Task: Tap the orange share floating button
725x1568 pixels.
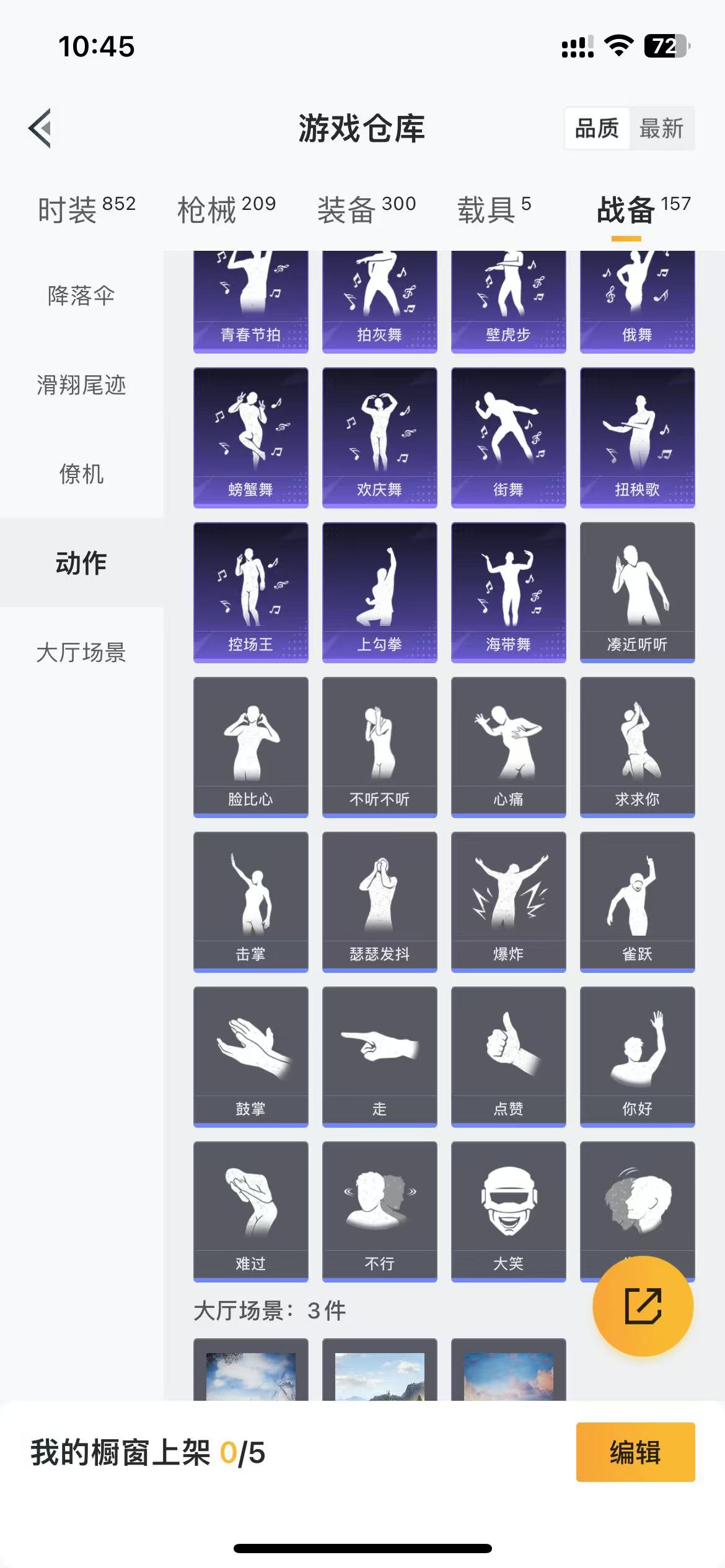Action: 643,1306
